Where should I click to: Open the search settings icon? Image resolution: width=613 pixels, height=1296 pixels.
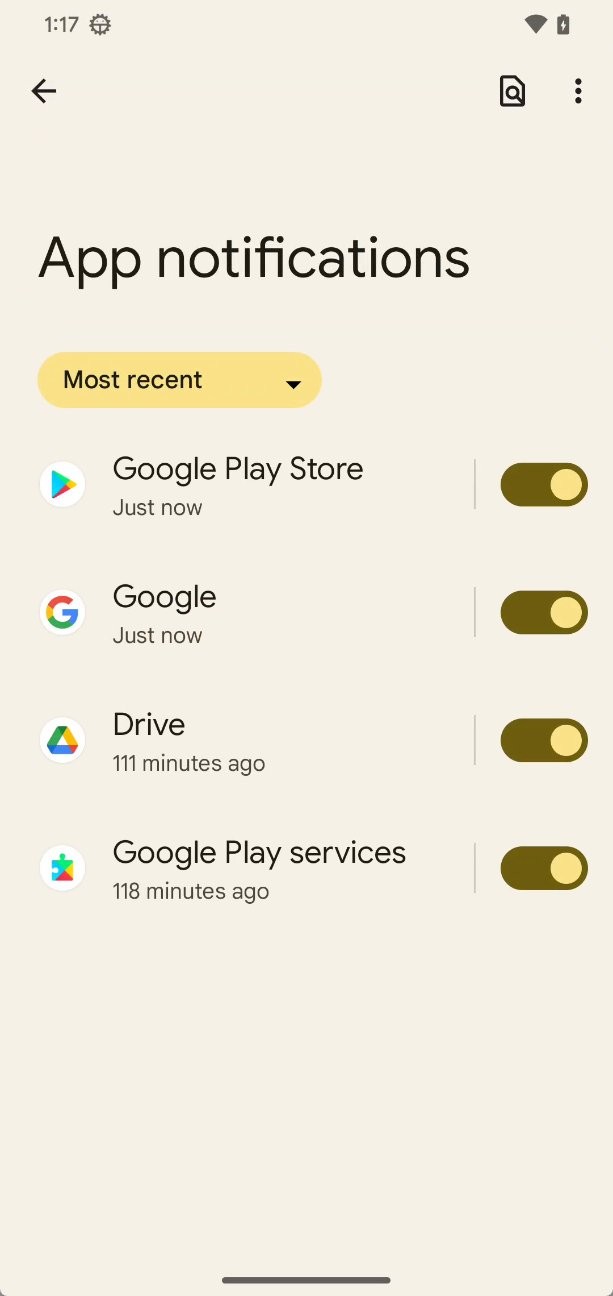512,92
